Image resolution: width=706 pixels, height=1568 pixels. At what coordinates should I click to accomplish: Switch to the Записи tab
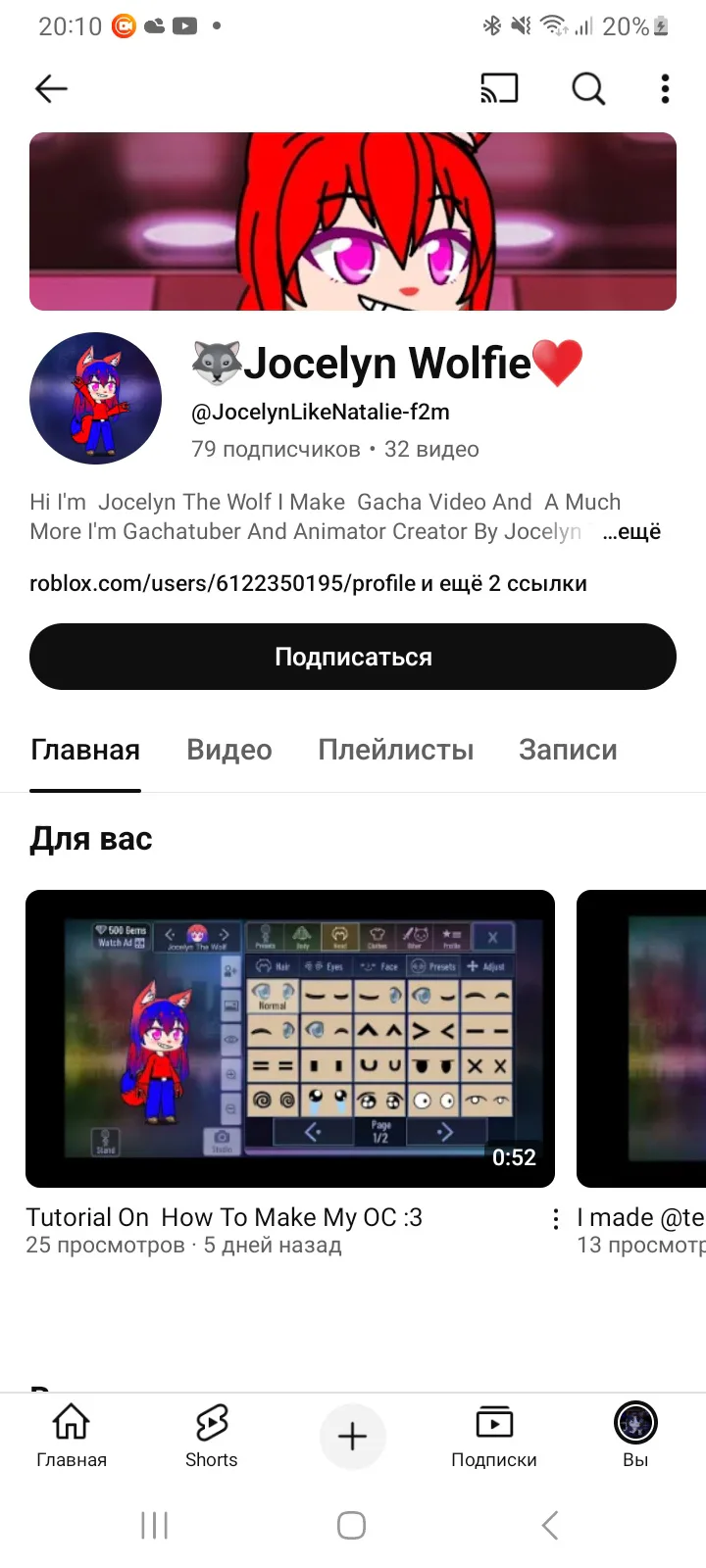pyautogui.click(x=568, y=750)
